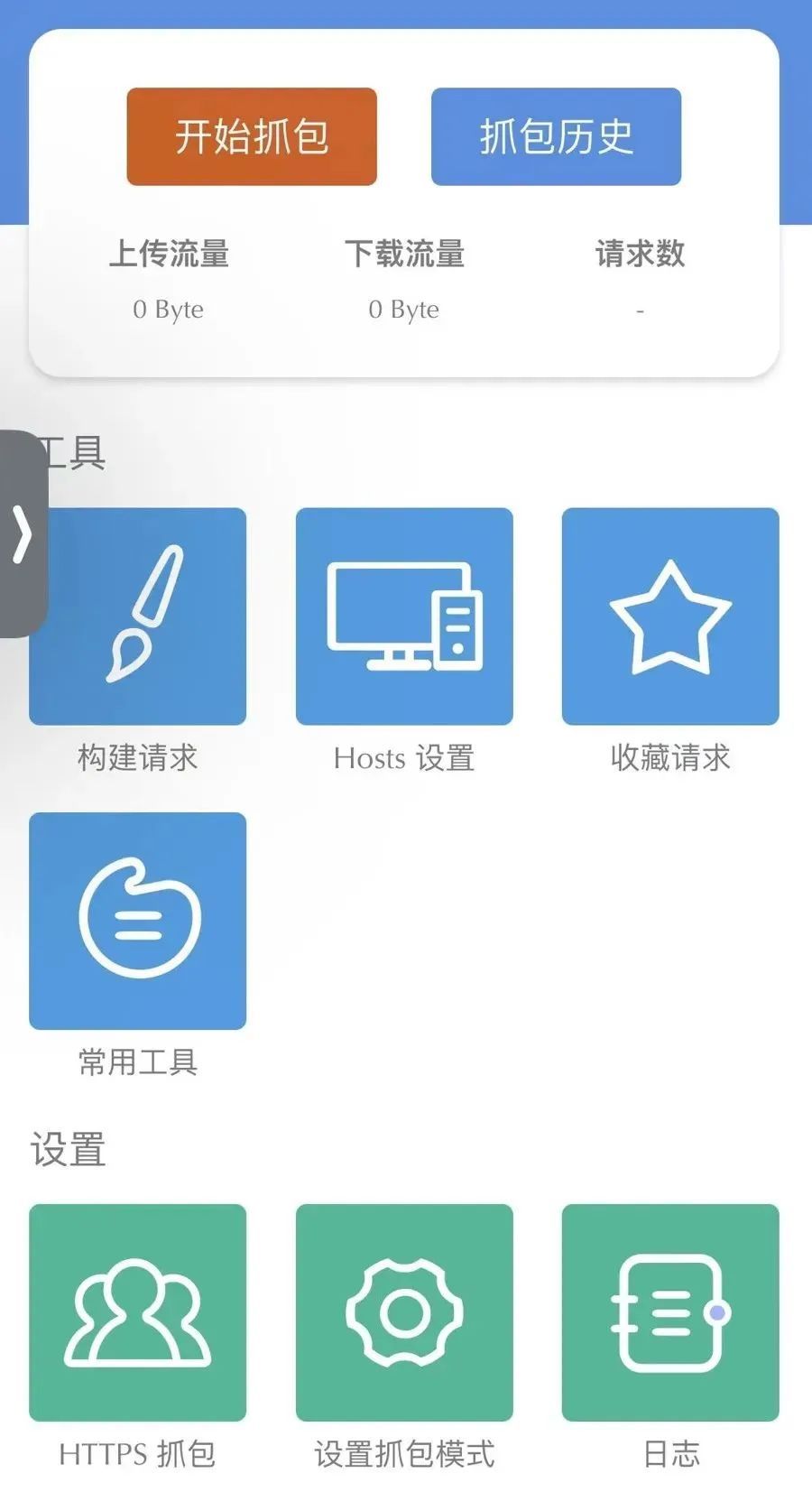The width and height of the screenshot is (812, 1492).
Task: Open 收藏请求 favorites
Action: coord(669,616)
